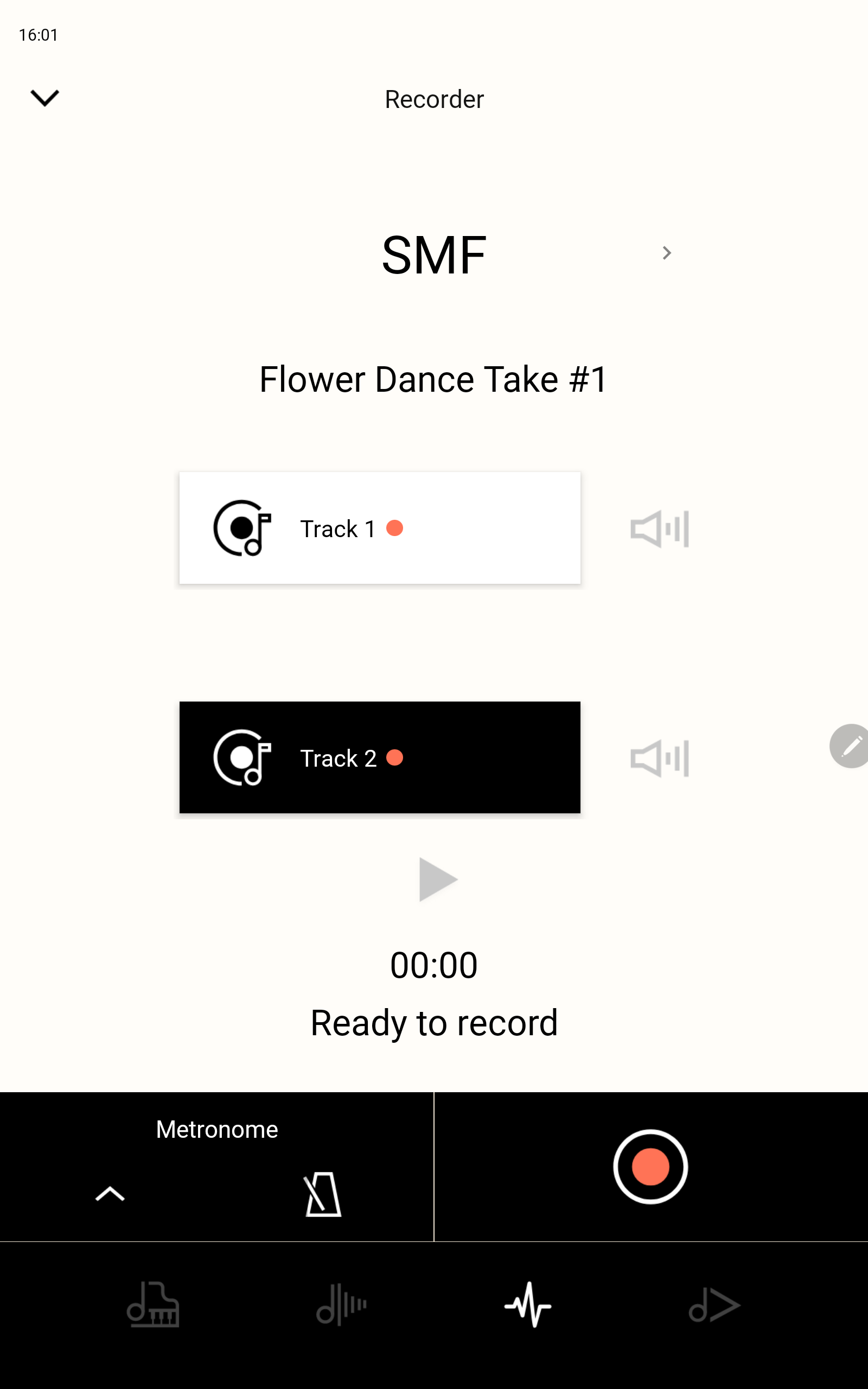Select Track 2
The height and width of the screenshot is (1389, 868).
click(379, 757)
